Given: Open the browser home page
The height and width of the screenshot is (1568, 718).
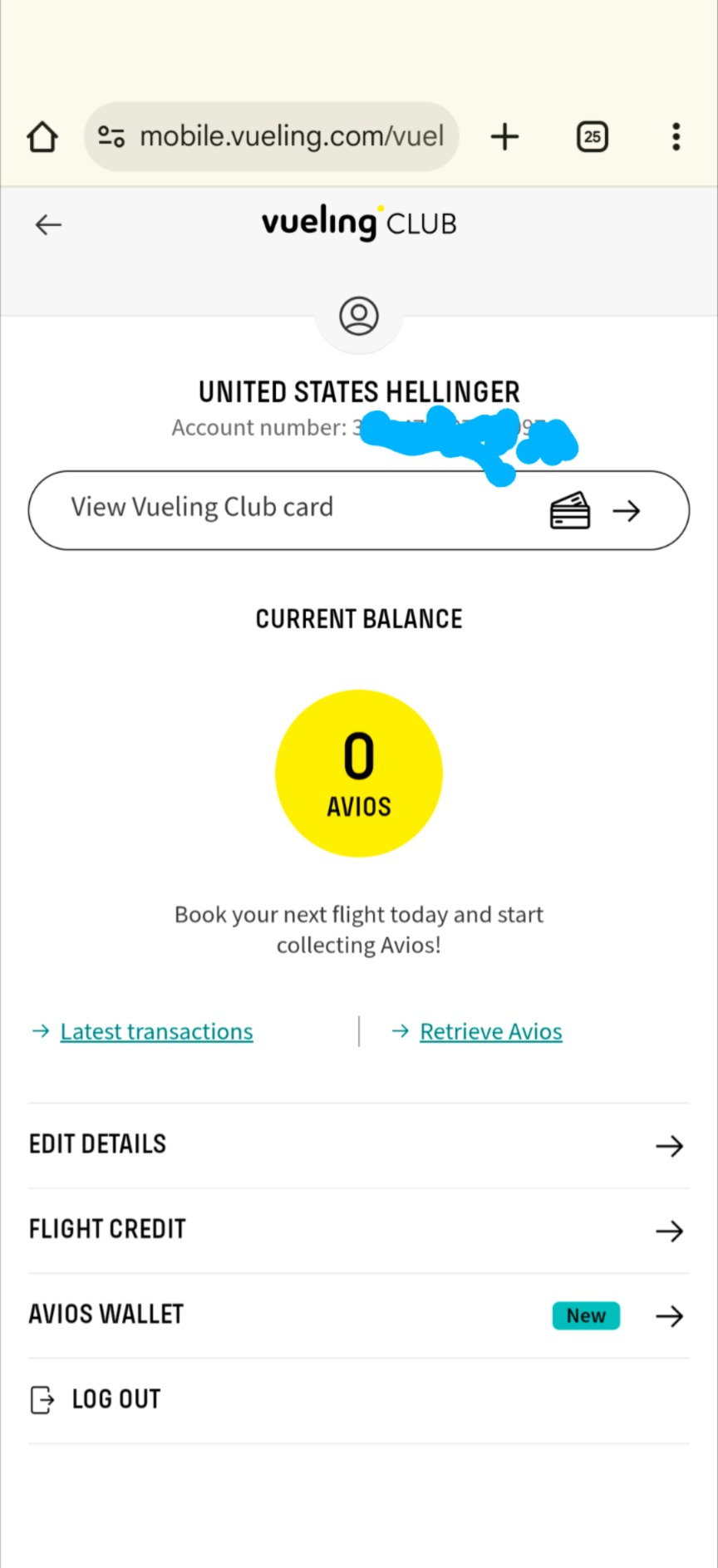Looking at the screenshot, I should tap(42, 137).
